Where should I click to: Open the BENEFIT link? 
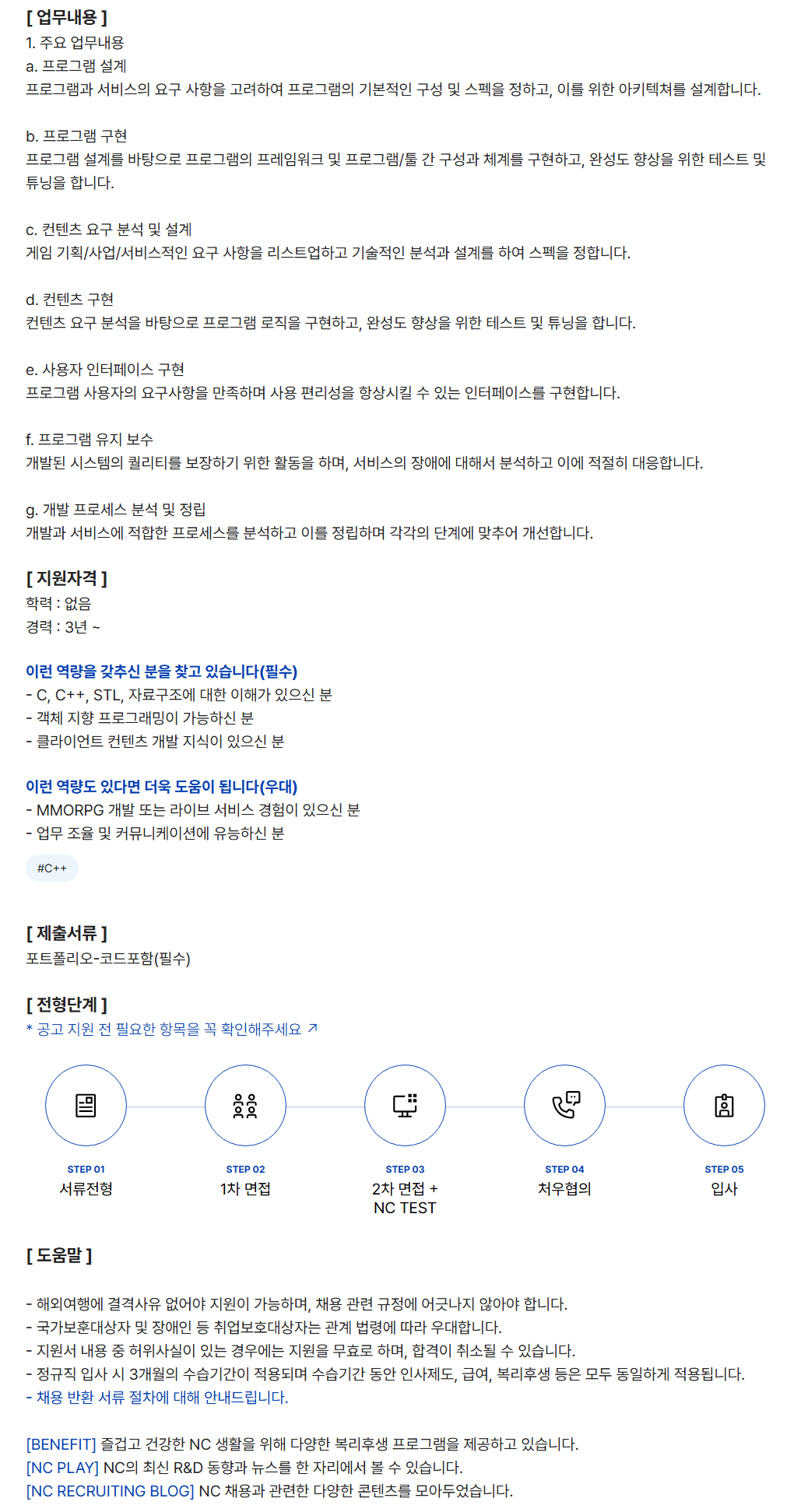coord(61,1444)
